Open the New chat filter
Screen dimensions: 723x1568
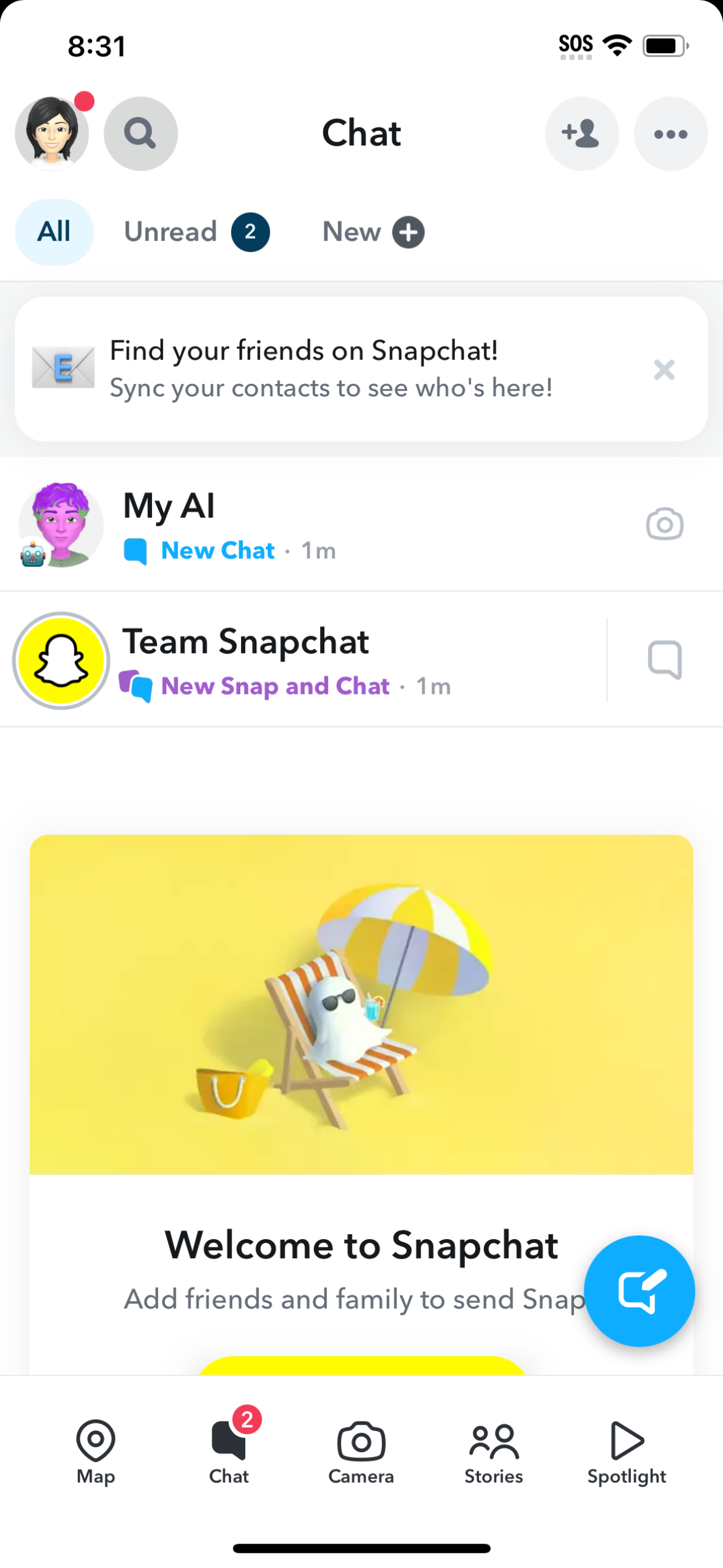(371, 232)
